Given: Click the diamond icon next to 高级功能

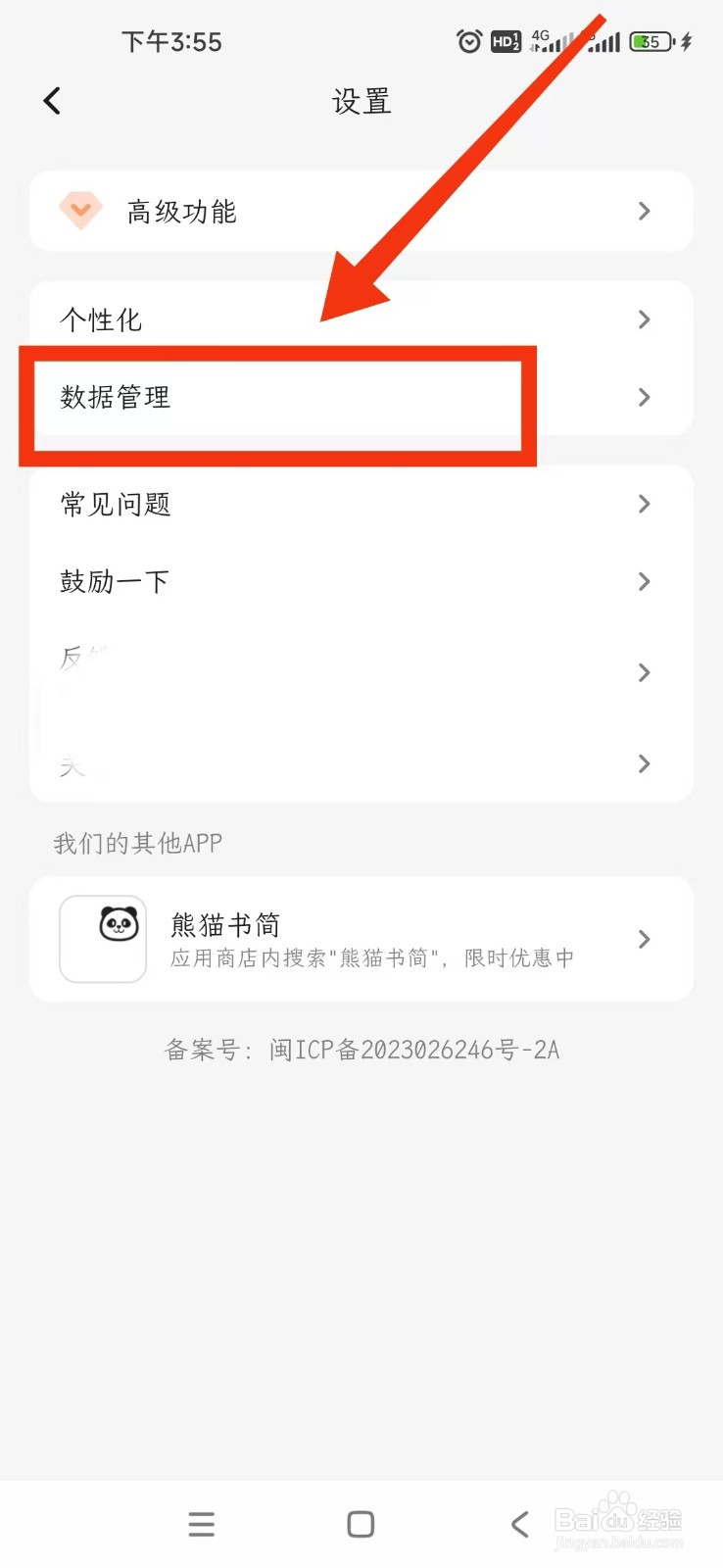Looking at the screenshot, I should (x=80, y=211).
